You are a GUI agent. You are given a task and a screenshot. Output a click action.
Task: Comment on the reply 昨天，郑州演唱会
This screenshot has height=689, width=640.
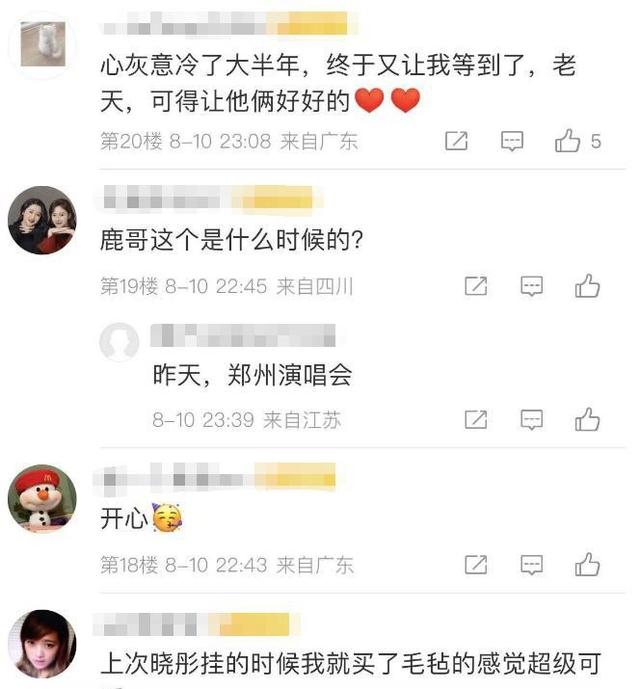[x=531, y=419]
